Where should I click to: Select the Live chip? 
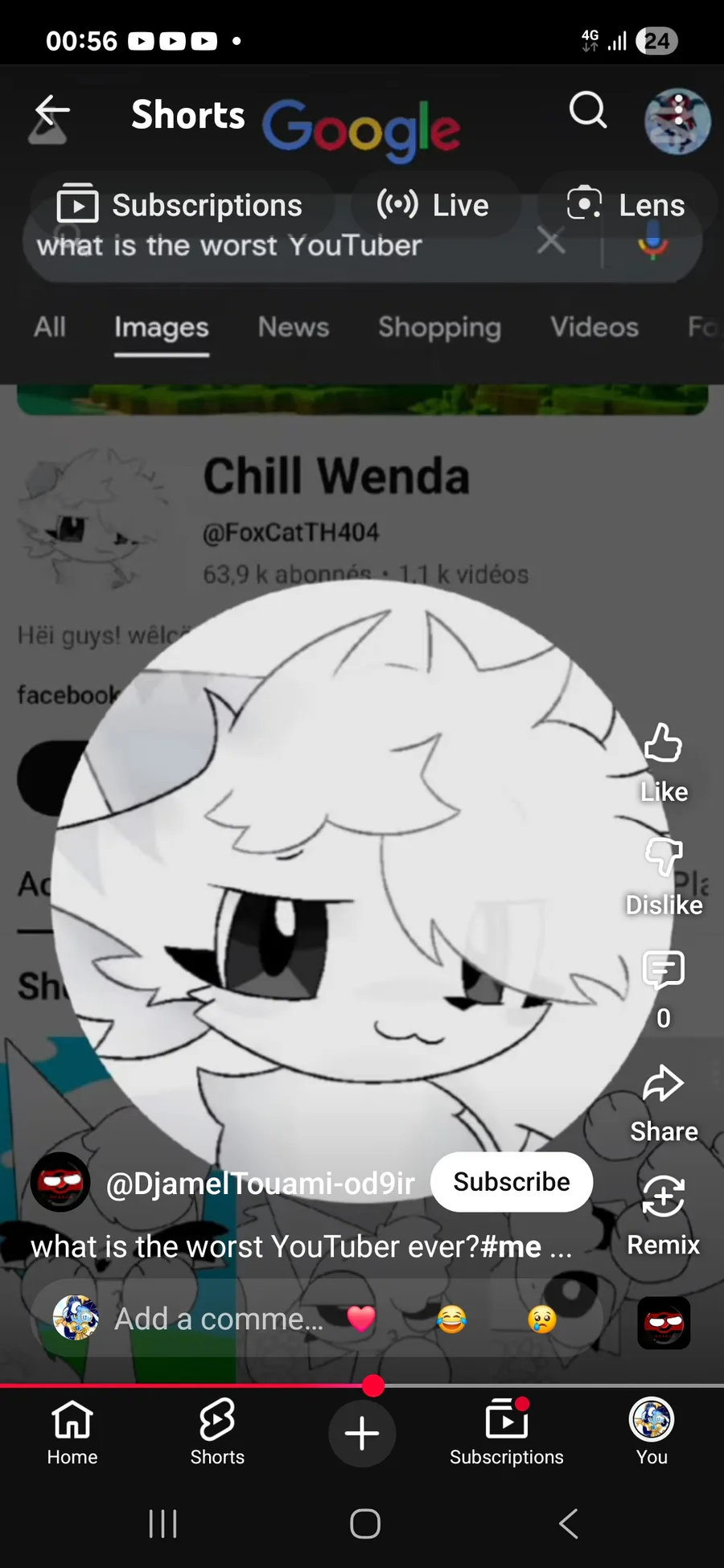[433, 205]
